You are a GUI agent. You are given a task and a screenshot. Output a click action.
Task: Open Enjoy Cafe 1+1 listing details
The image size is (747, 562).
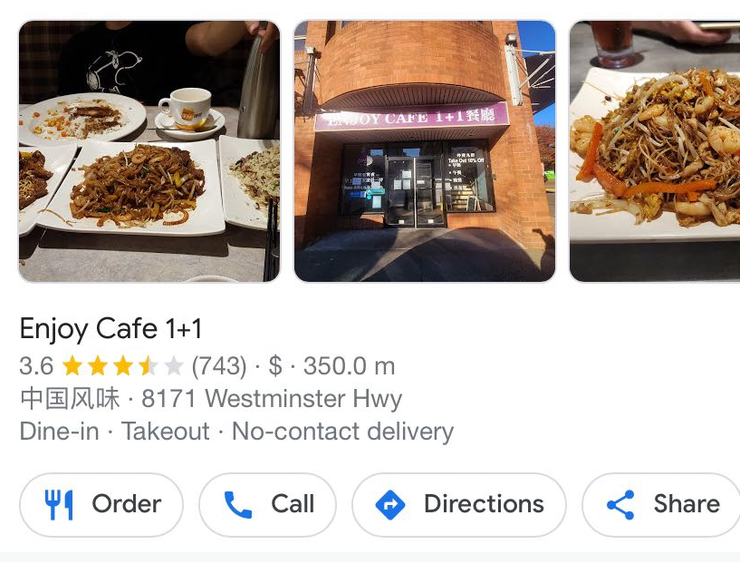(111, 329)
